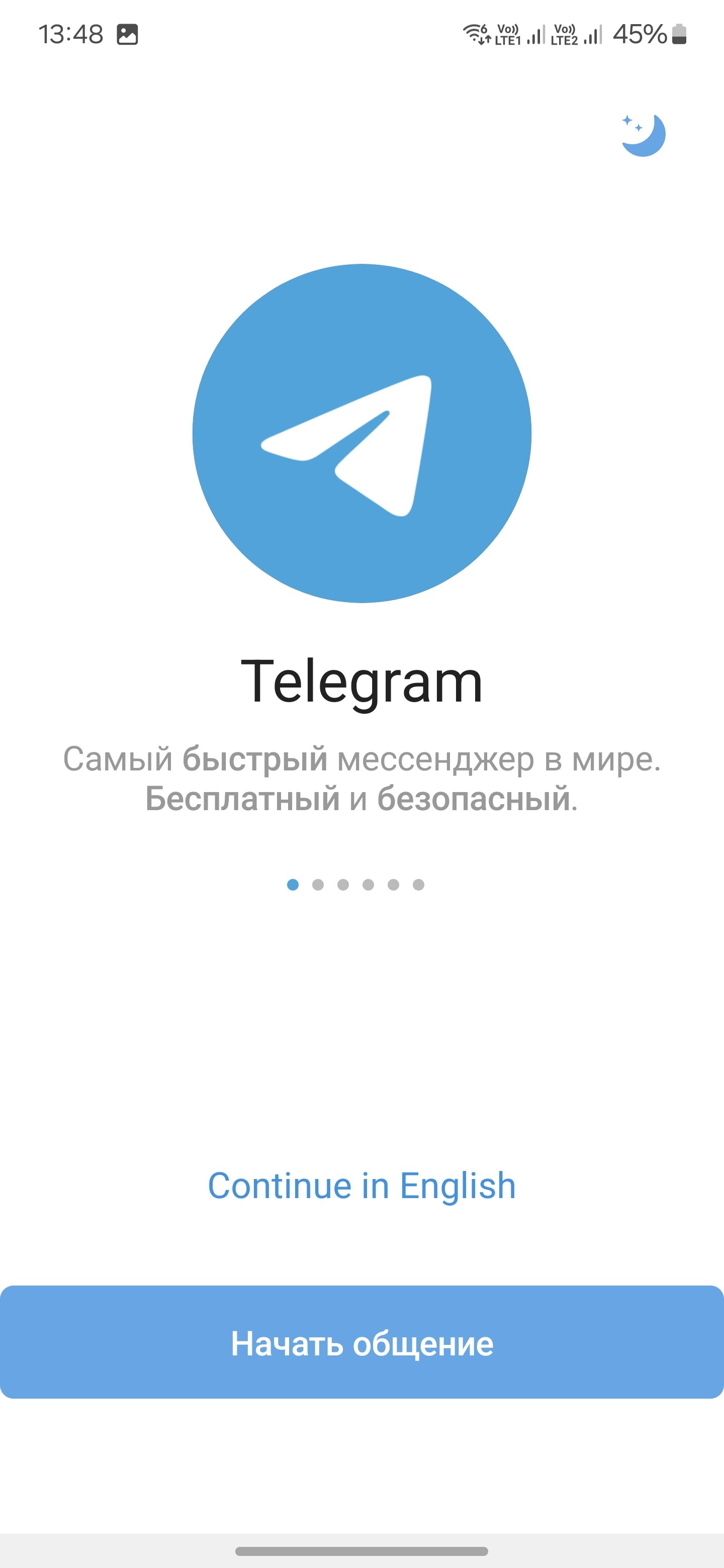
Task: Switch to night mode with moon icon
Action: point(643,135)
